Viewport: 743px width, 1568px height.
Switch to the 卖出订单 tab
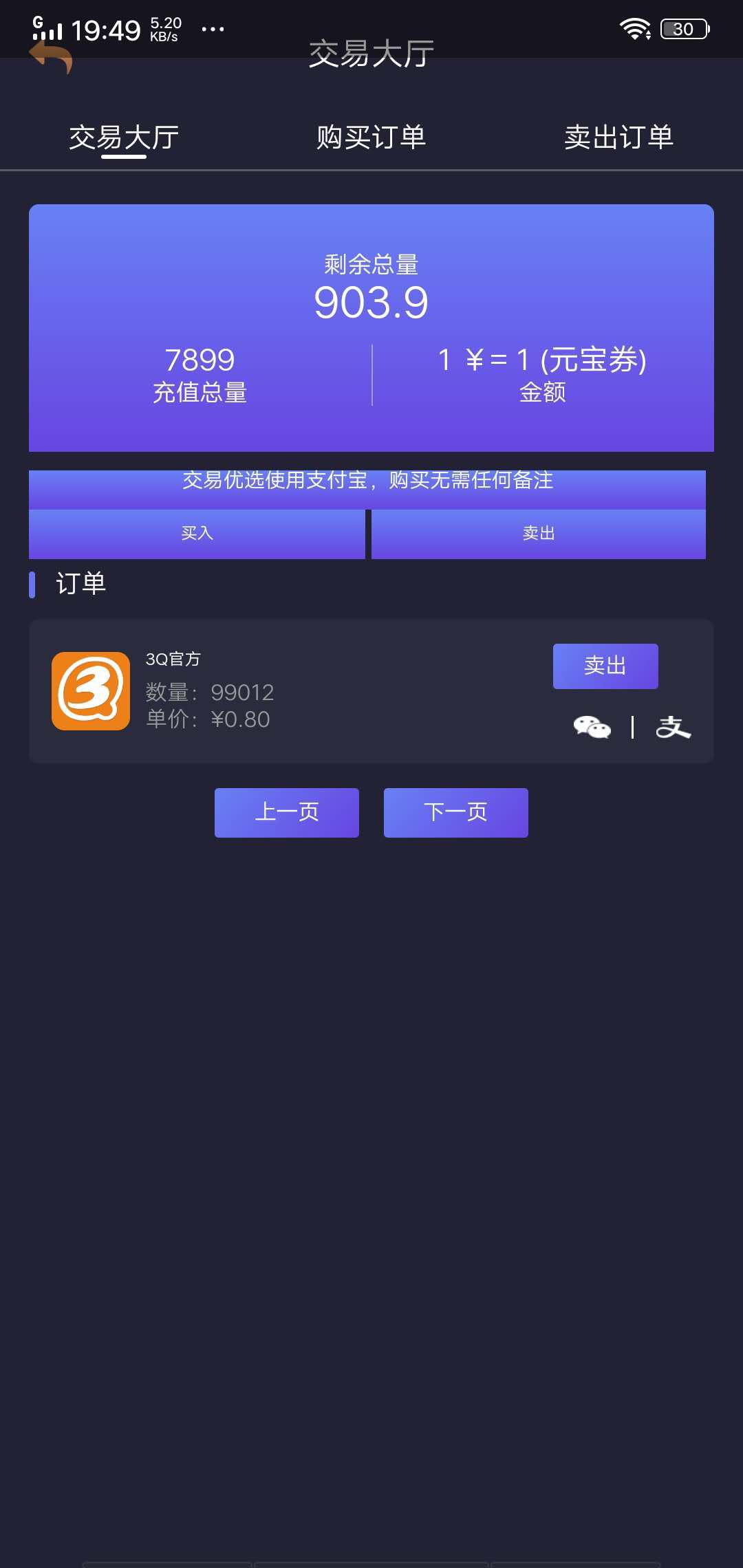(618, 137)
